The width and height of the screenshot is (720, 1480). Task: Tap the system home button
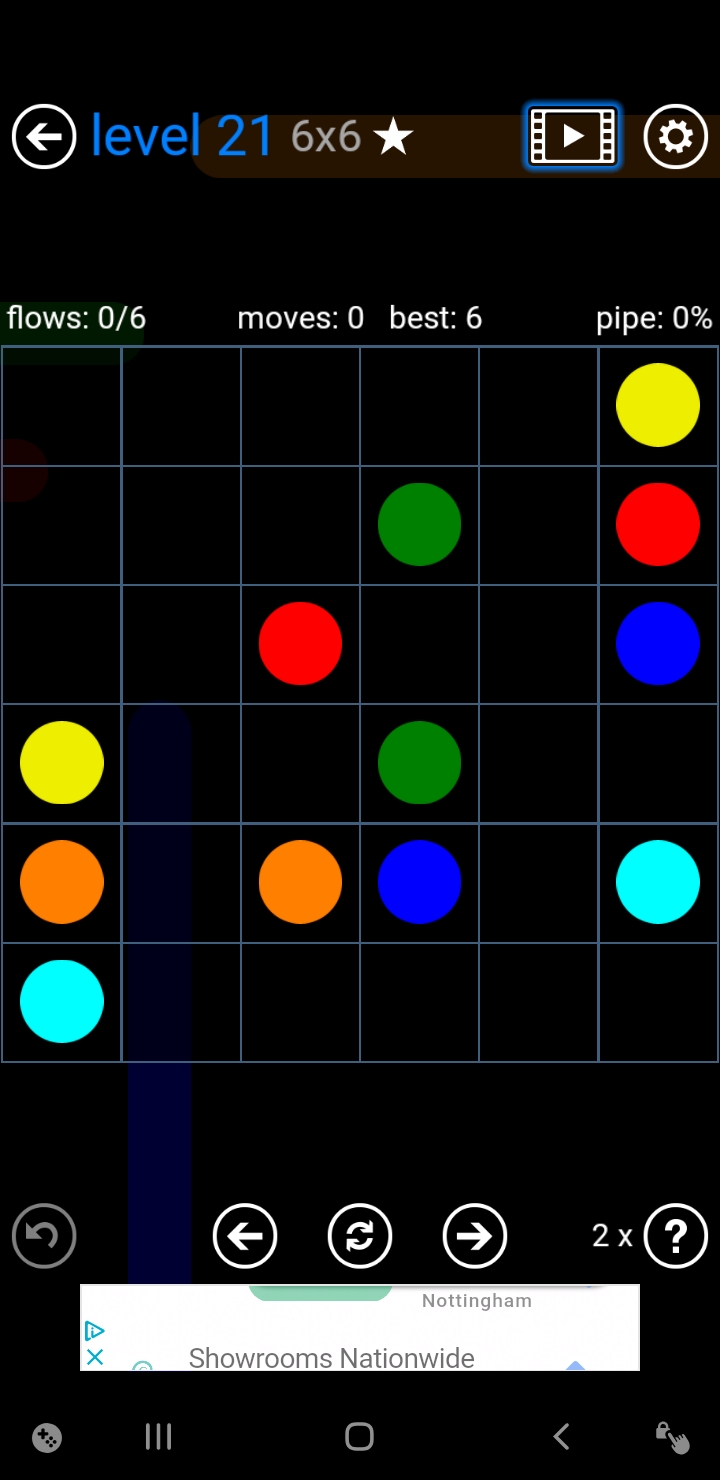coord(359,1437)
